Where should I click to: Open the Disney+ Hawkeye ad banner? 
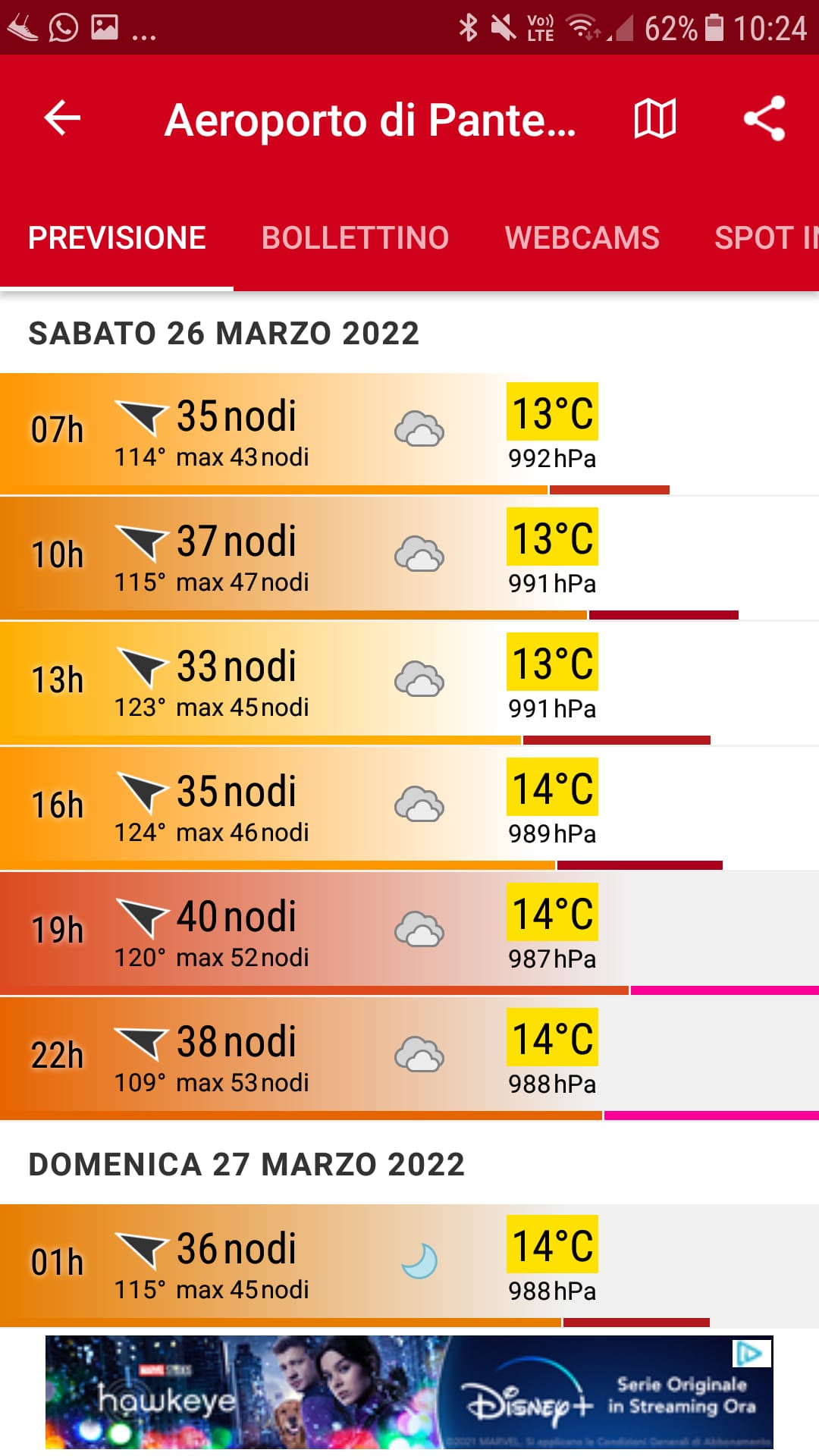[409, 1392]
